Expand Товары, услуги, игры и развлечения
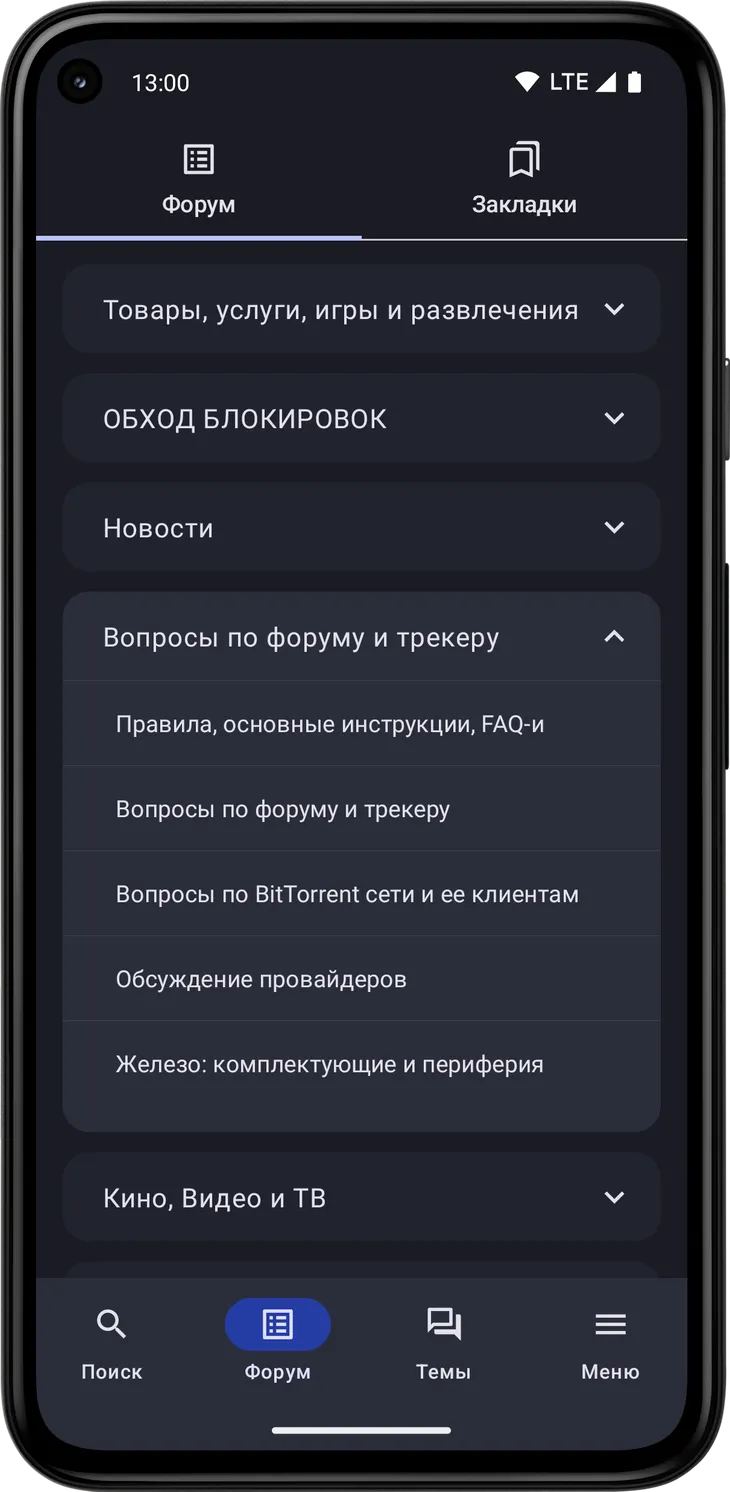This screenshot has width=730, height=1492. [x=361, y=309]
